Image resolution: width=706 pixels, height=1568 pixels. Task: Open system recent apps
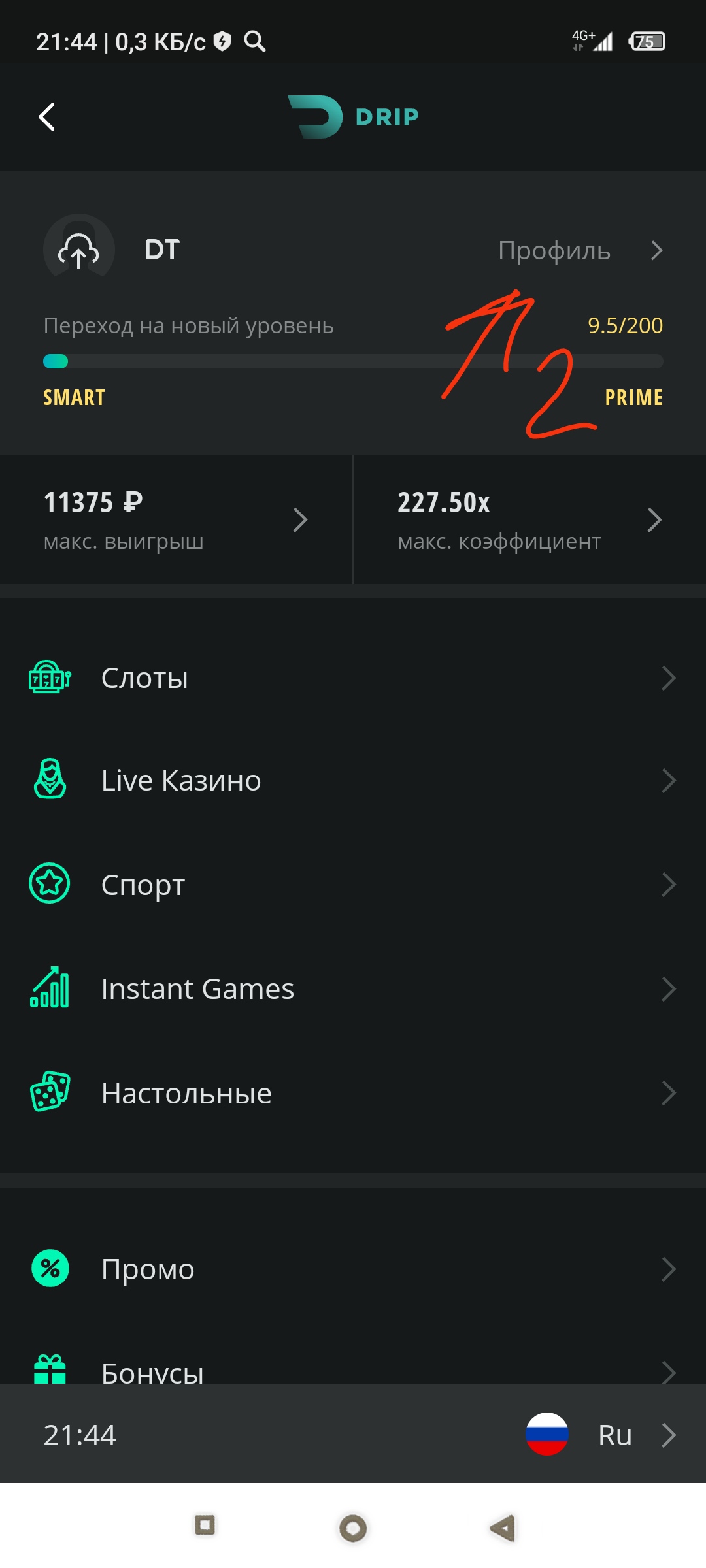(x=205, y=1526)
